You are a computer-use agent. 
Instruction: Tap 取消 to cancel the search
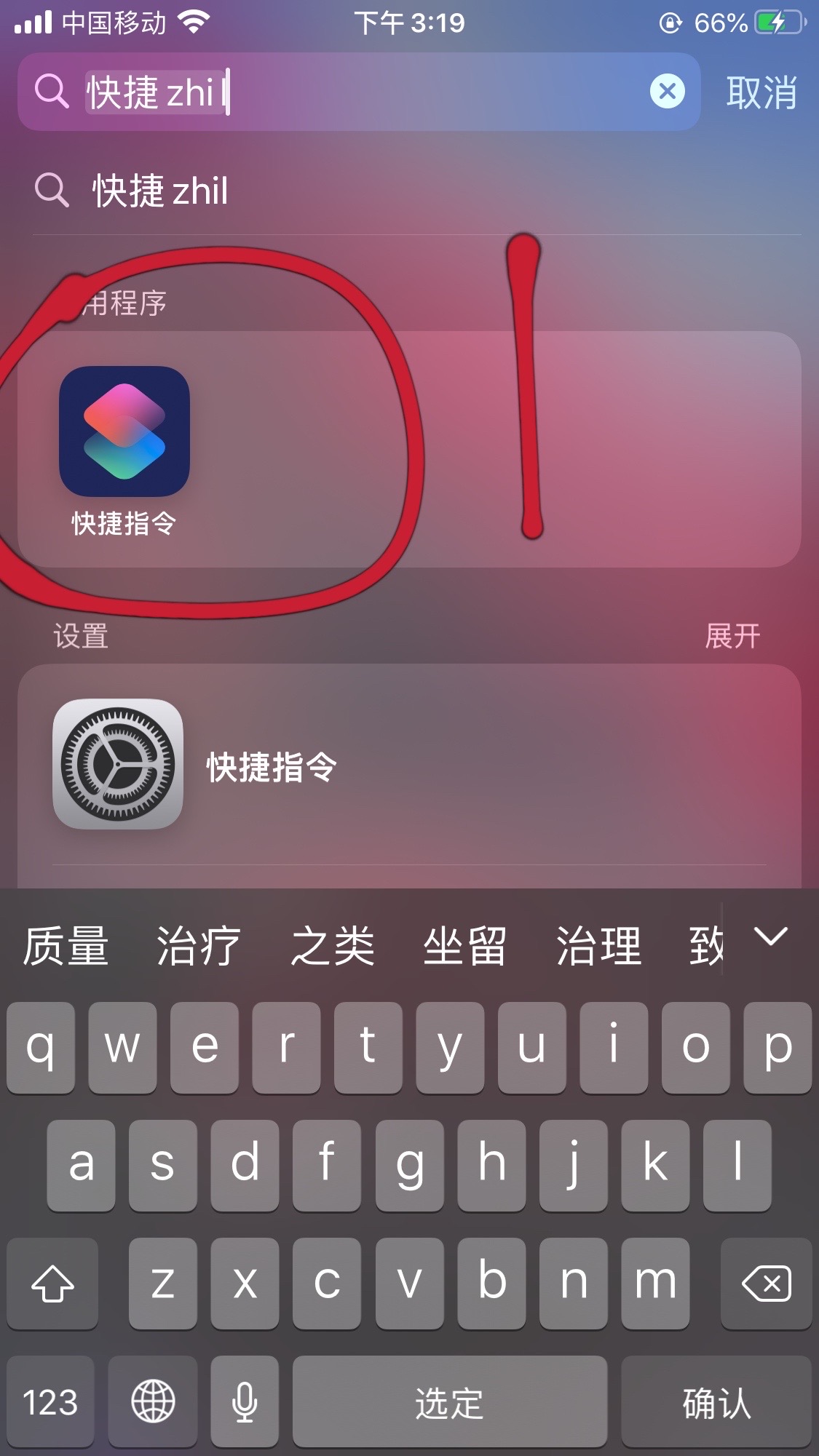pyautogui.click(x=760, y=92)
